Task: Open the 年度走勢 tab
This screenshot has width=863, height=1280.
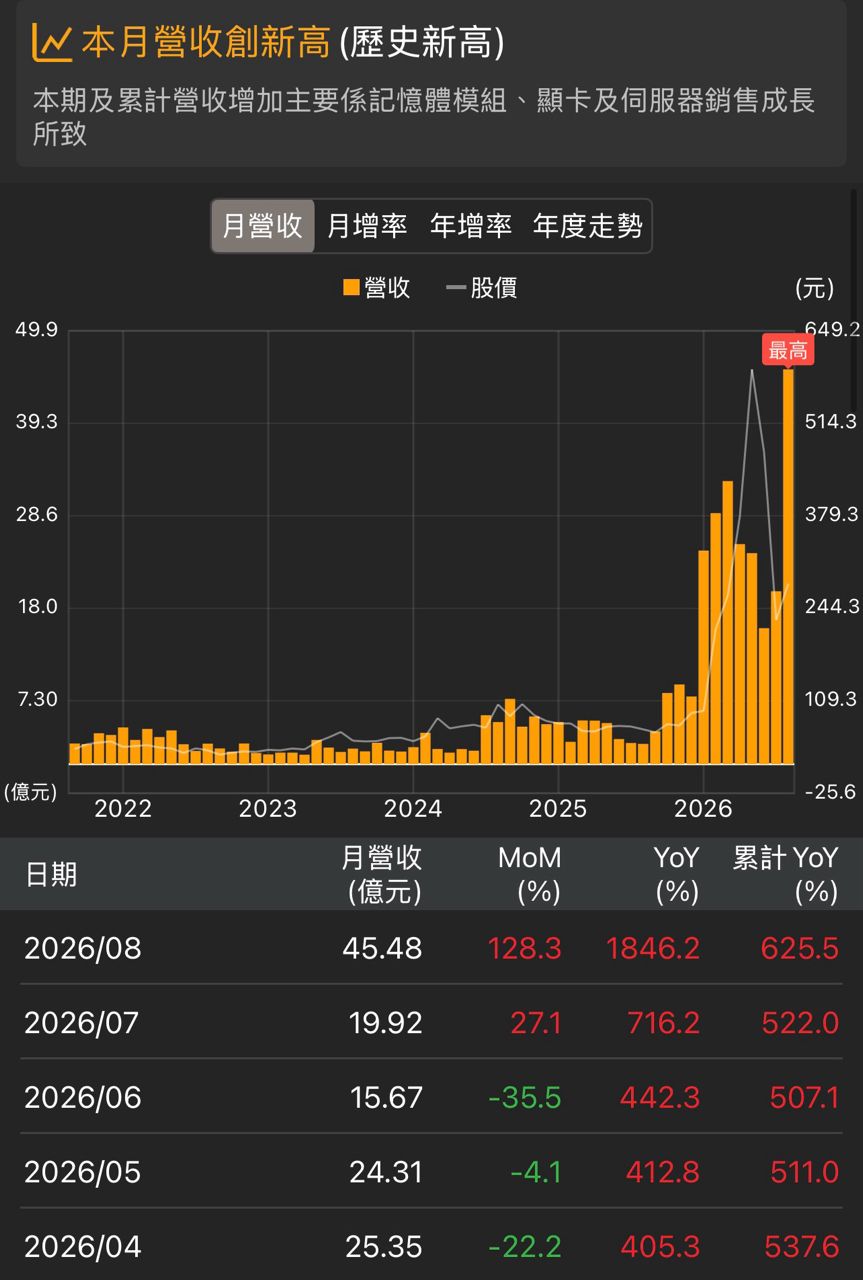Action: tap(587, 226)
